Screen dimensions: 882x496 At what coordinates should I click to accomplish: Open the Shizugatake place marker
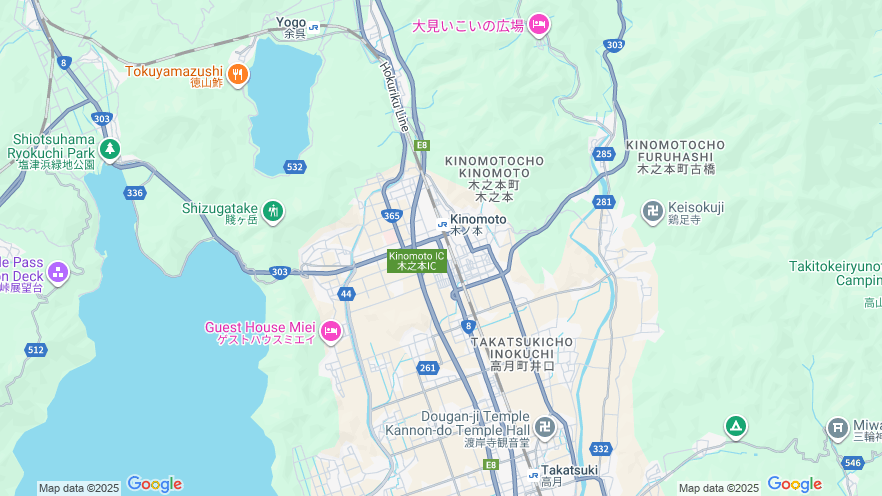pyautogui.click(x=273, y=211)
